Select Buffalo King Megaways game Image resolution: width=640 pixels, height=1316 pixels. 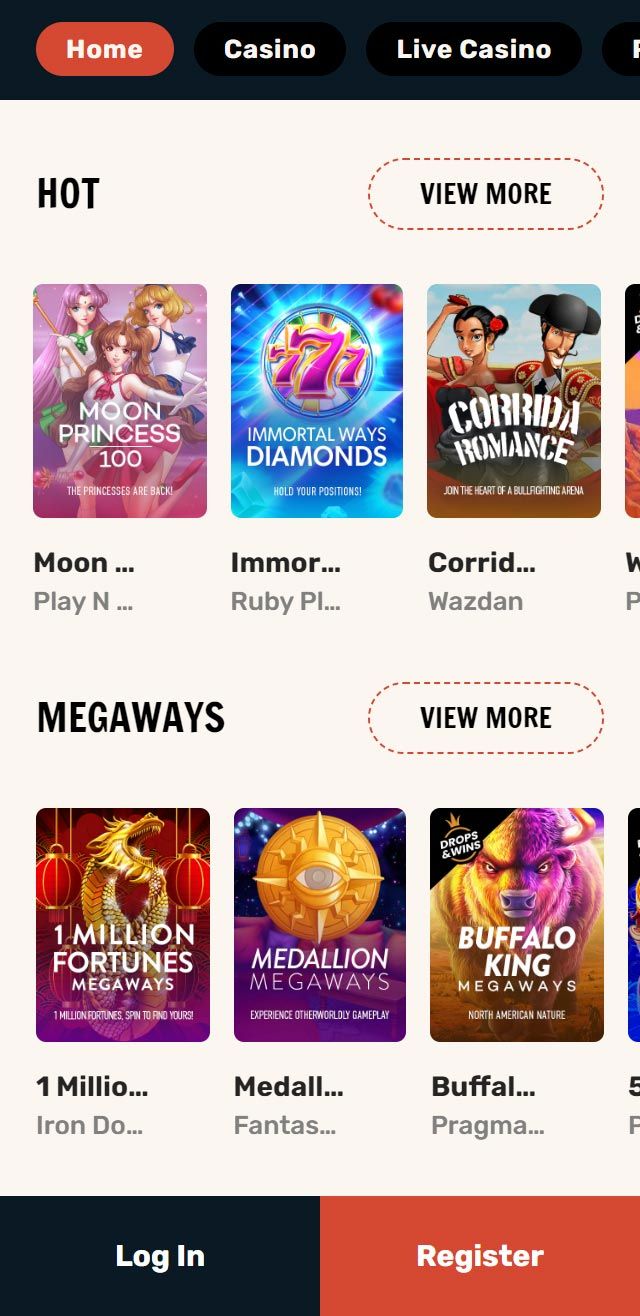click(x=517, y=925)
